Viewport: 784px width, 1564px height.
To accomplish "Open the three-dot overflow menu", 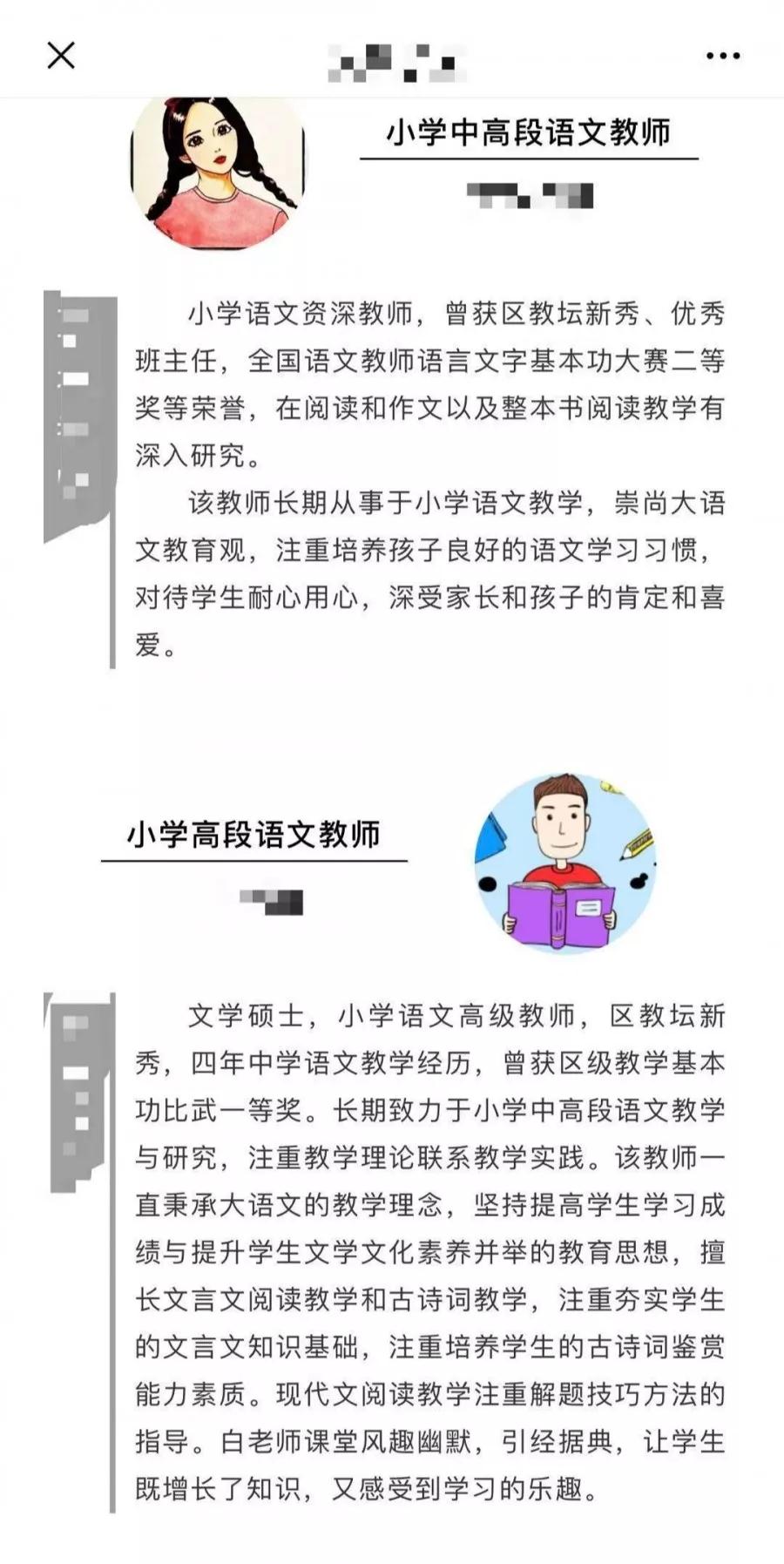I will [722, 56].
